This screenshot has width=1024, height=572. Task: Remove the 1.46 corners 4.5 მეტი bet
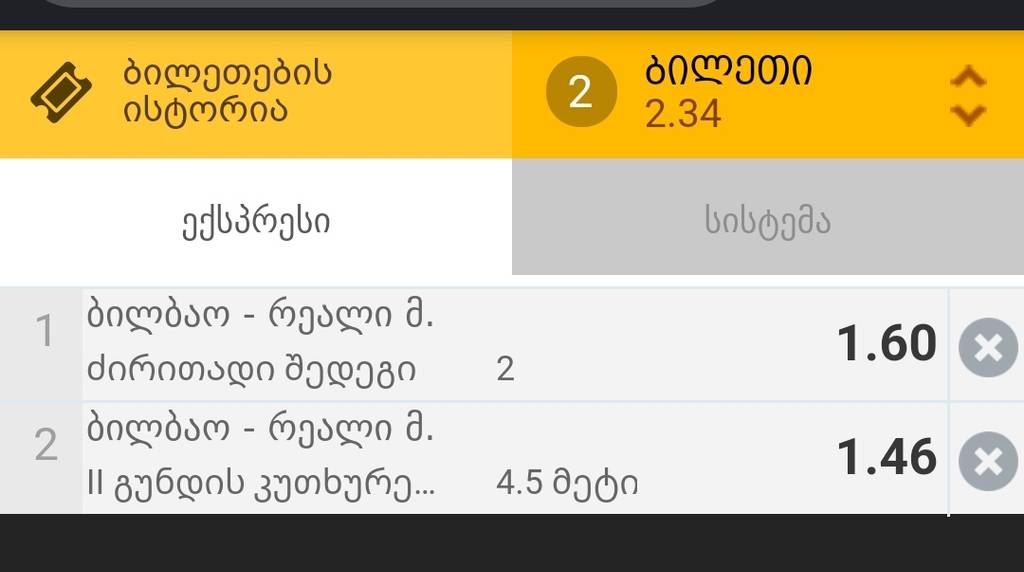click(x=987, y=461)
